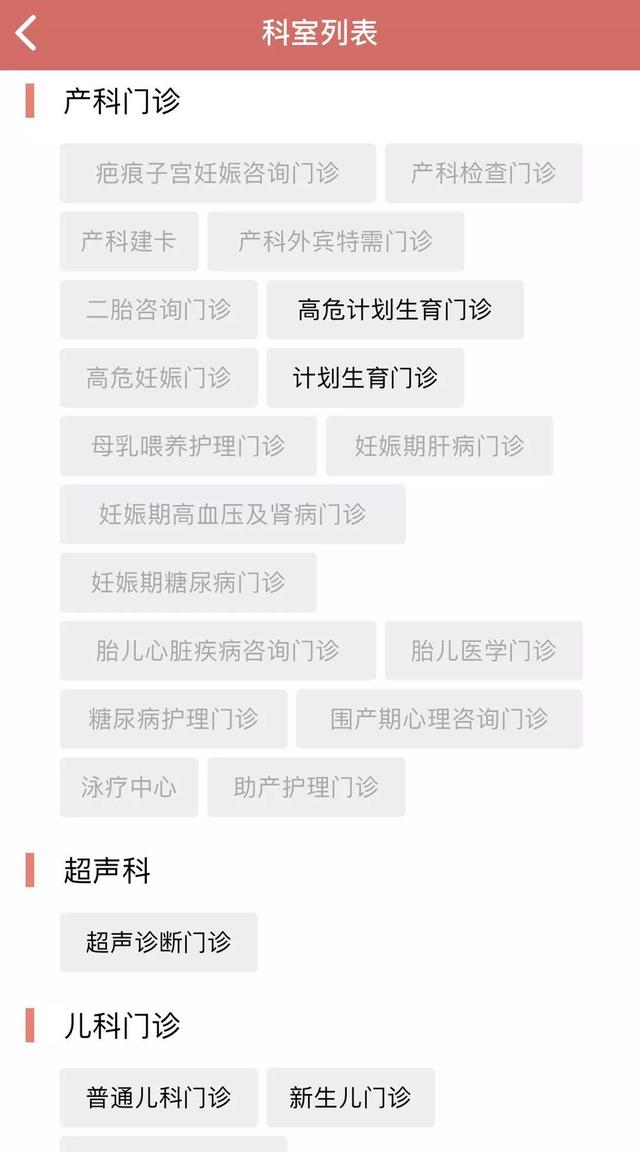Screen dimensions: 640x1152
Task: Select 高危计划生育门诊
Action: [395, 309]
